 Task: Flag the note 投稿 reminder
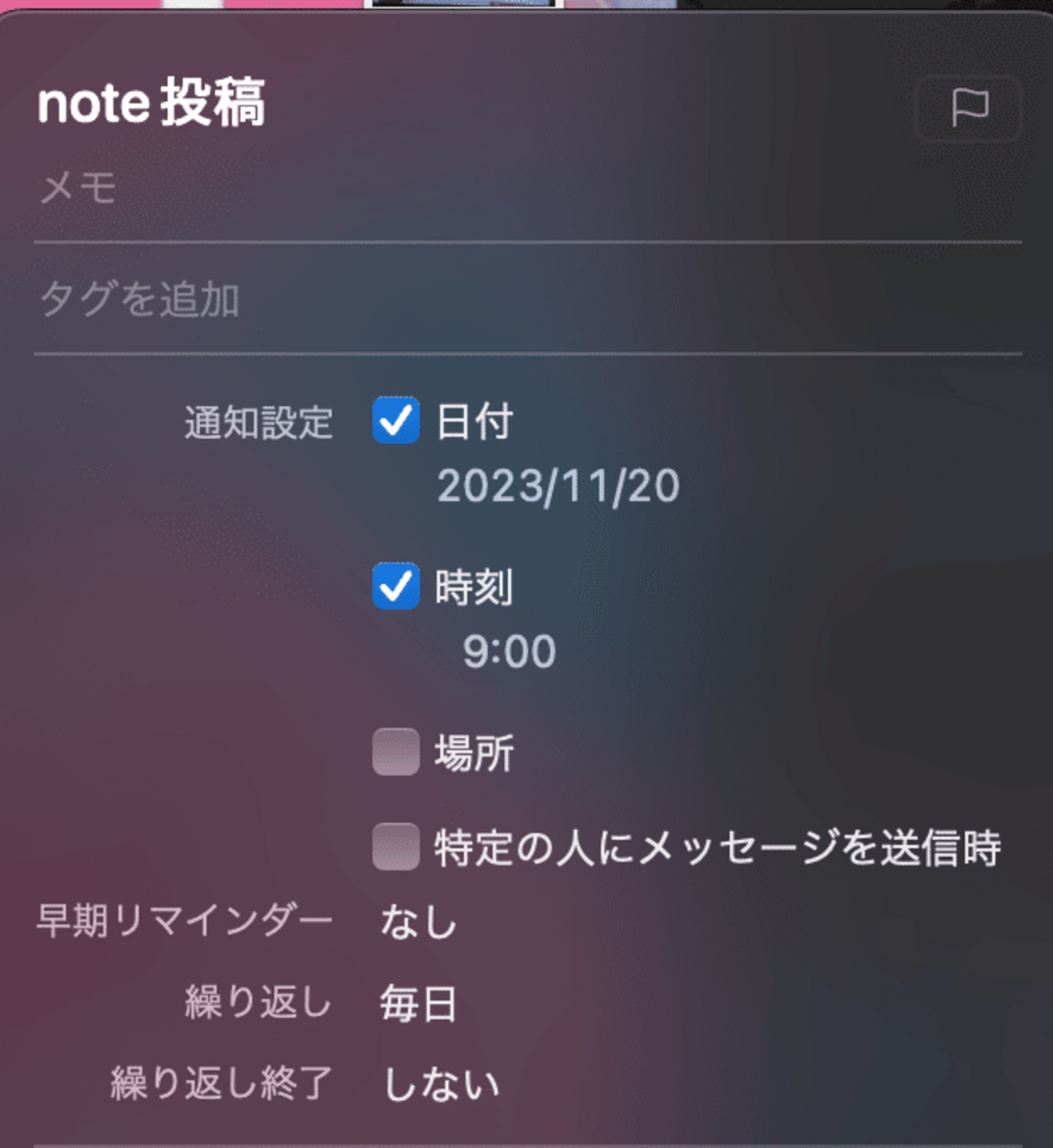(x=968, y=108)
